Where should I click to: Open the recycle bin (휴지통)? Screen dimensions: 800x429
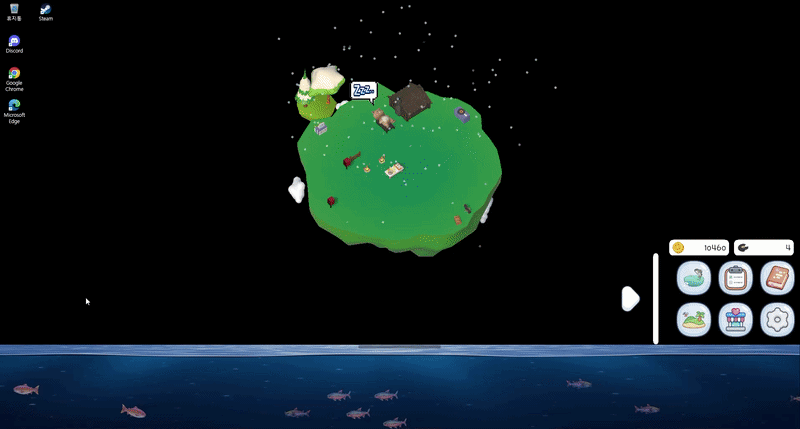14,10
